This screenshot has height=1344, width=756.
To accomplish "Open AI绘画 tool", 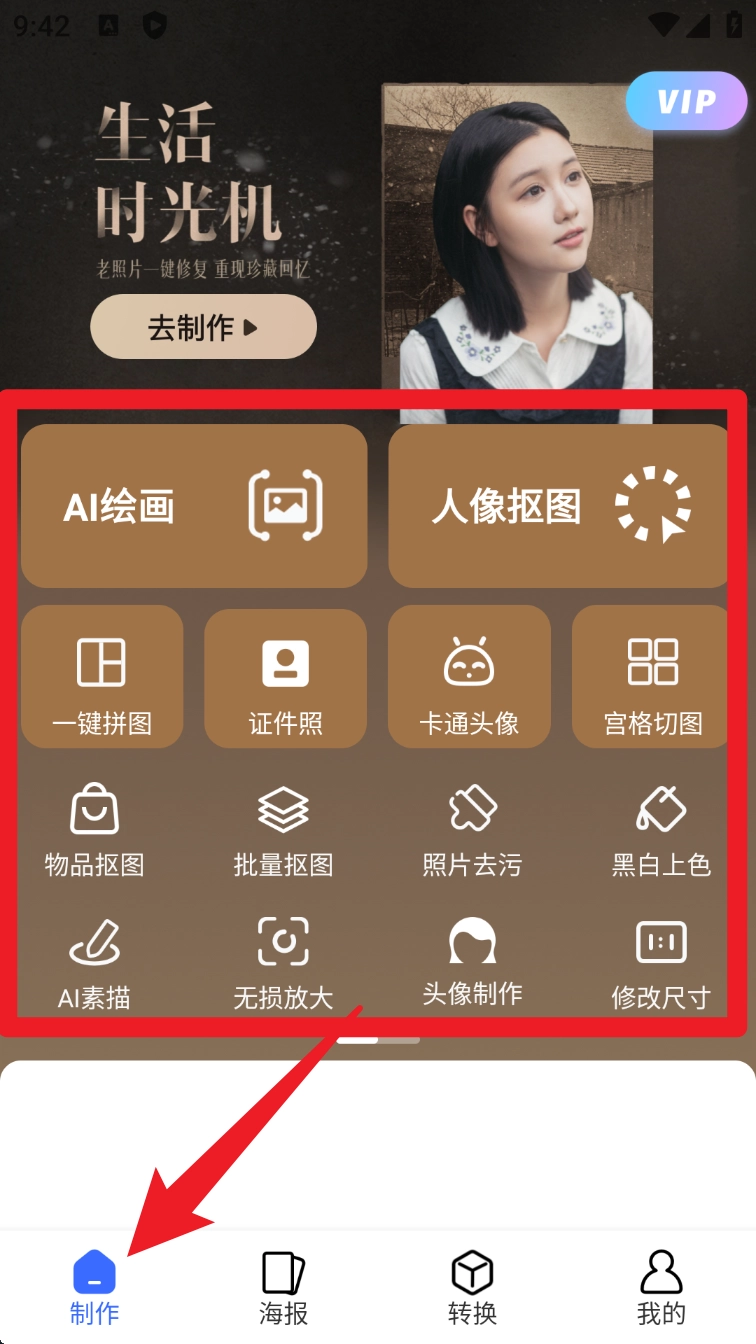I will tap(194, 506).
